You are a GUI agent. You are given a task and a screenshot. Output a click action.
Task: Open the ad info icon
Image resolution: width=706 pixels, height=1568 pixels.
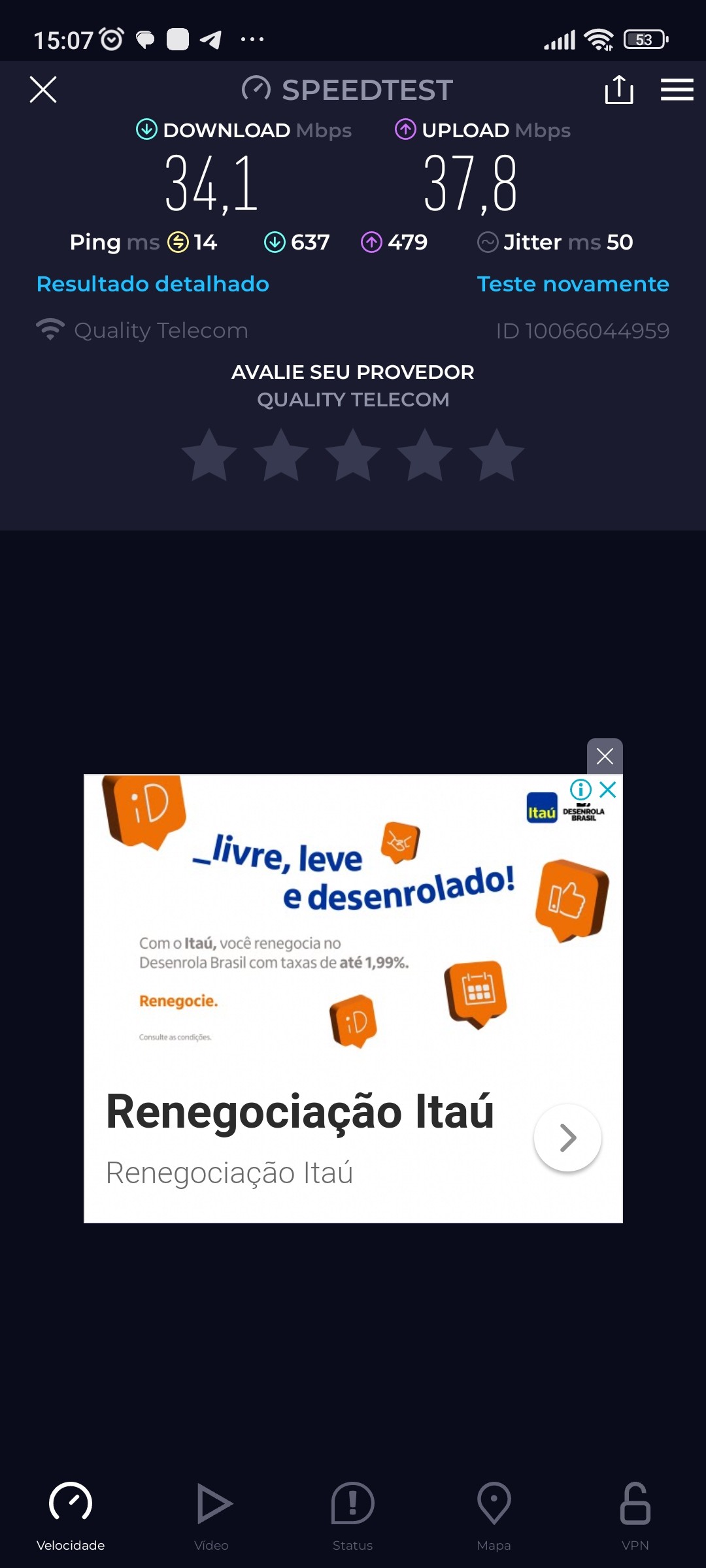[x=580, y=790]
